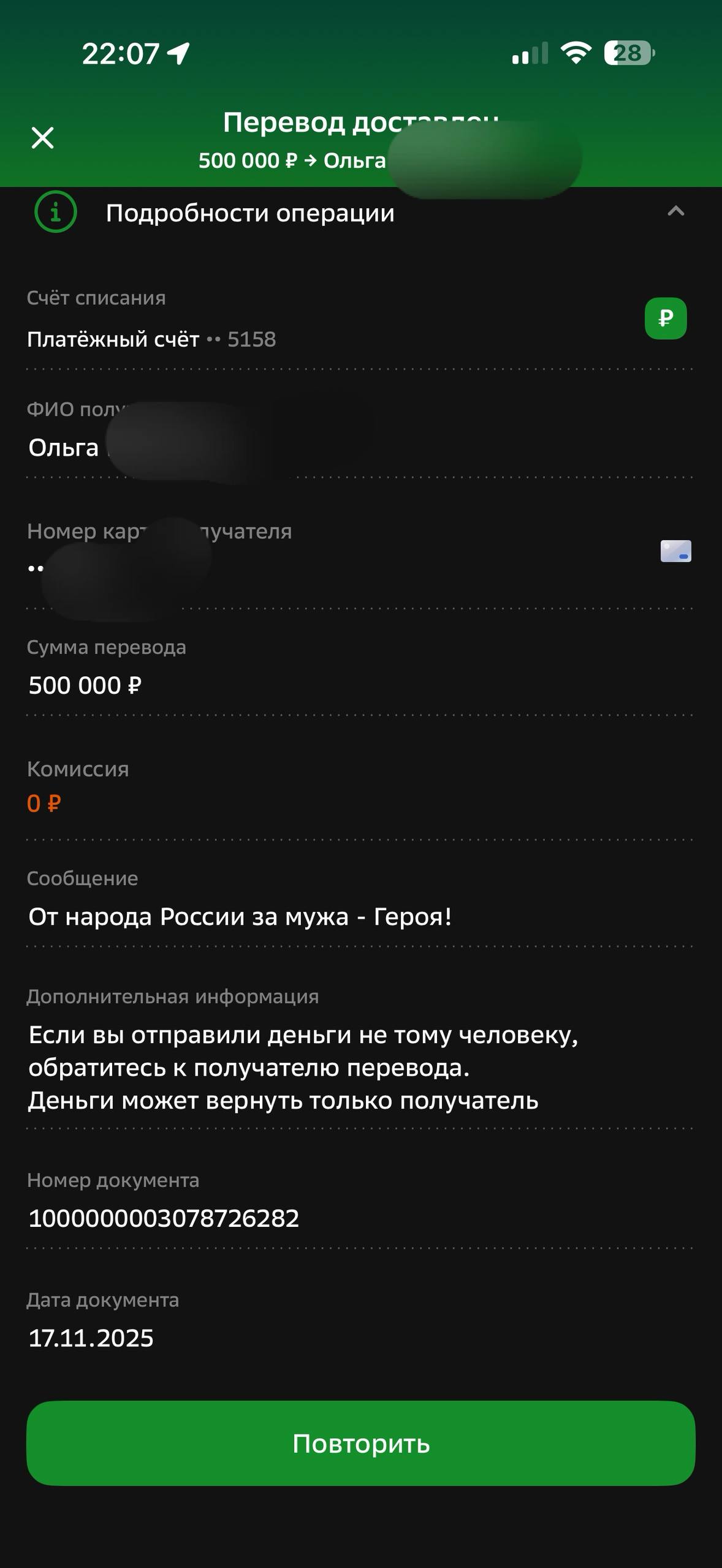Collapse the Подробности операции section
Screen dimensions: 722x1568
675,212
